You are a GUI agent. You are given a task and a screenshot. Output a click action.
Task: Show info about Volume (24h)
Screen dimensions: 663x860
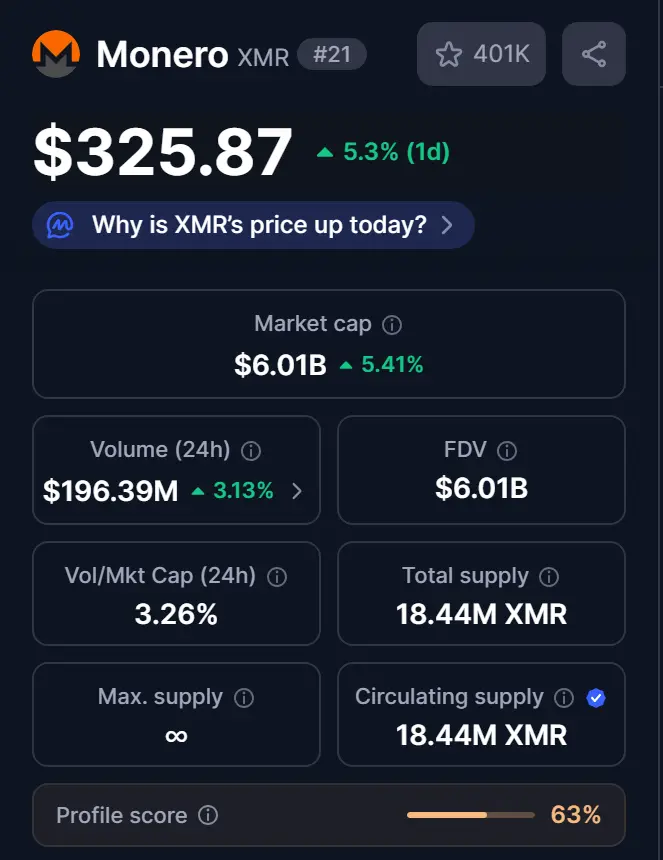coord(251,451)
